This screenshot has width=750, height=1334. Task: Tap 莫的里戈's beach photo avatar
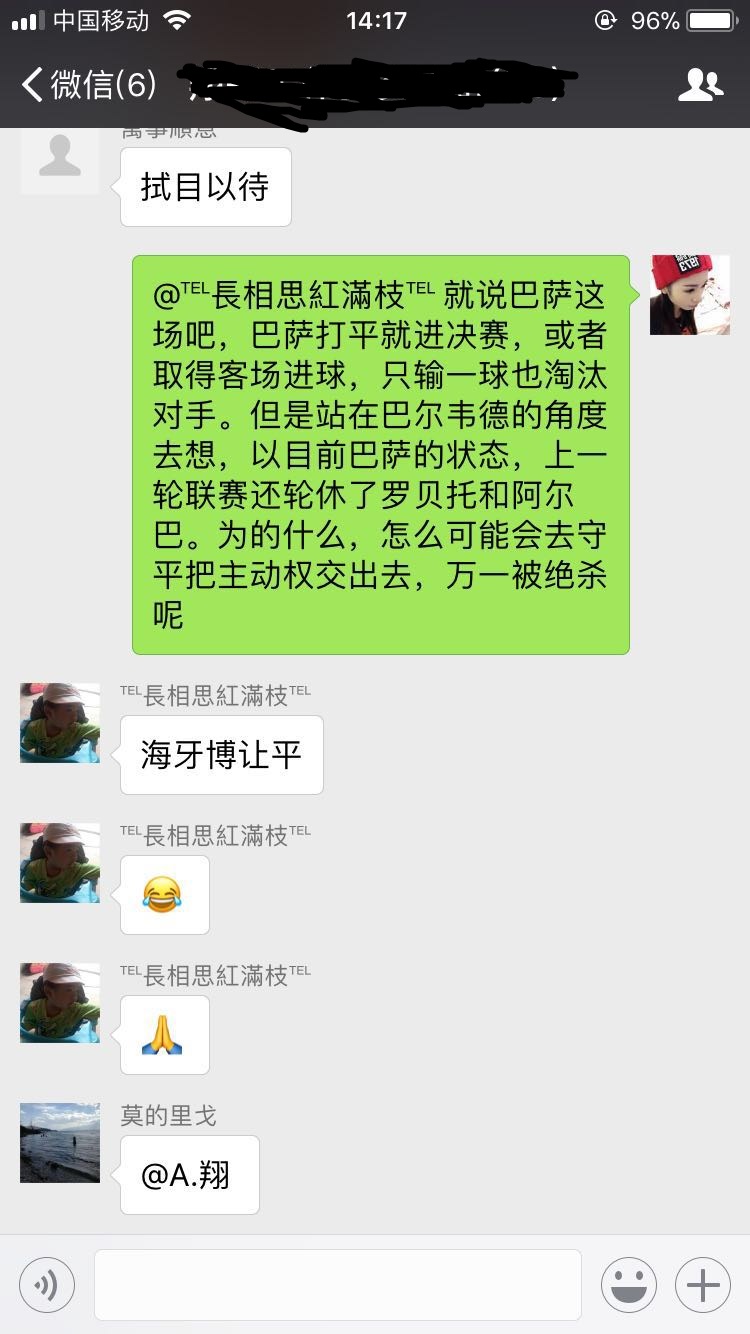(x=59, y=1143)
